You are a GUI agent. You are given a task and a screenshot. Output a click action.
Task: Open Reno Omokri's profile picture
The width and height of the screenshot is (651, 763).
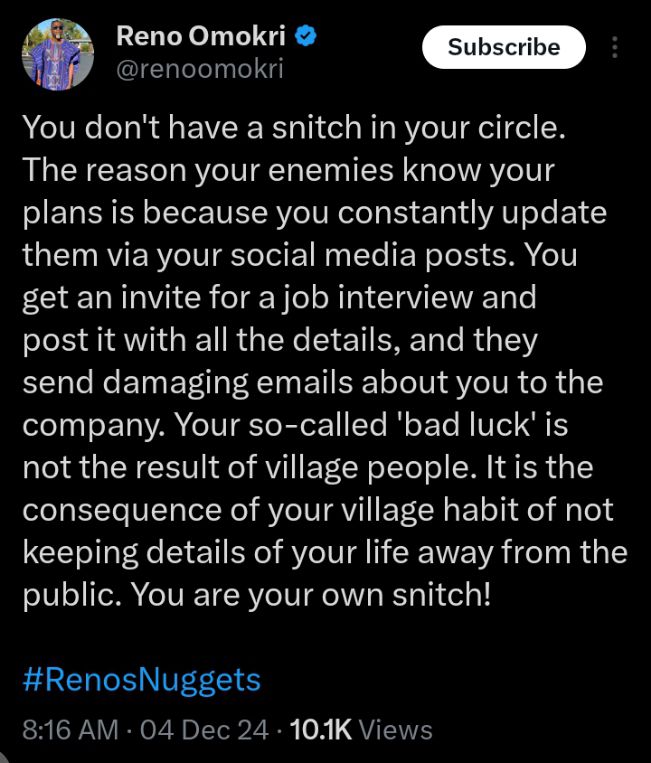click(57, 55)
